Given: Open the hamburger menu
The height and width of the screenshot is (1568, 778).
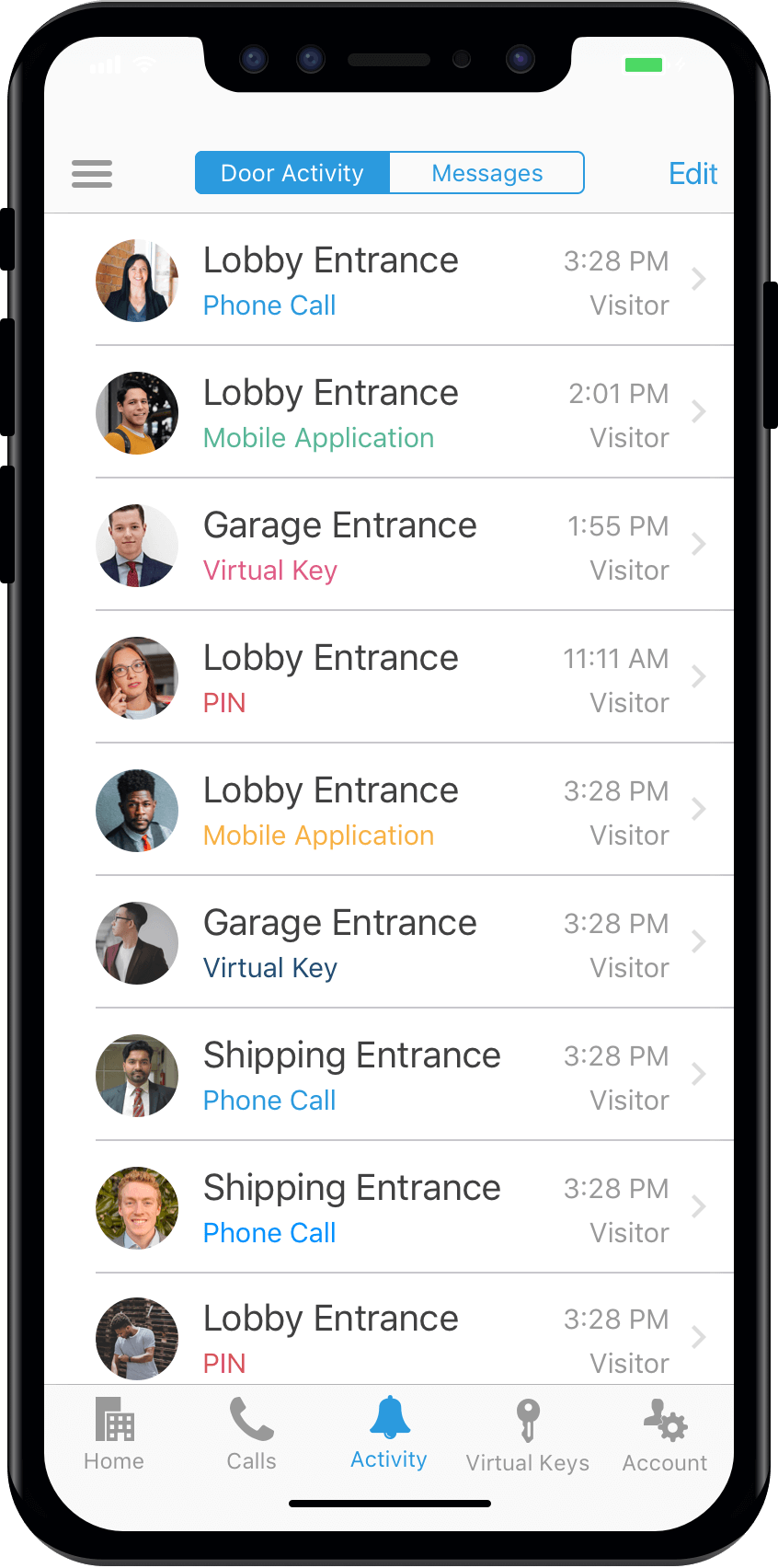Looking at the screenshot, I should pyautogui.click(x=92, y=173).
